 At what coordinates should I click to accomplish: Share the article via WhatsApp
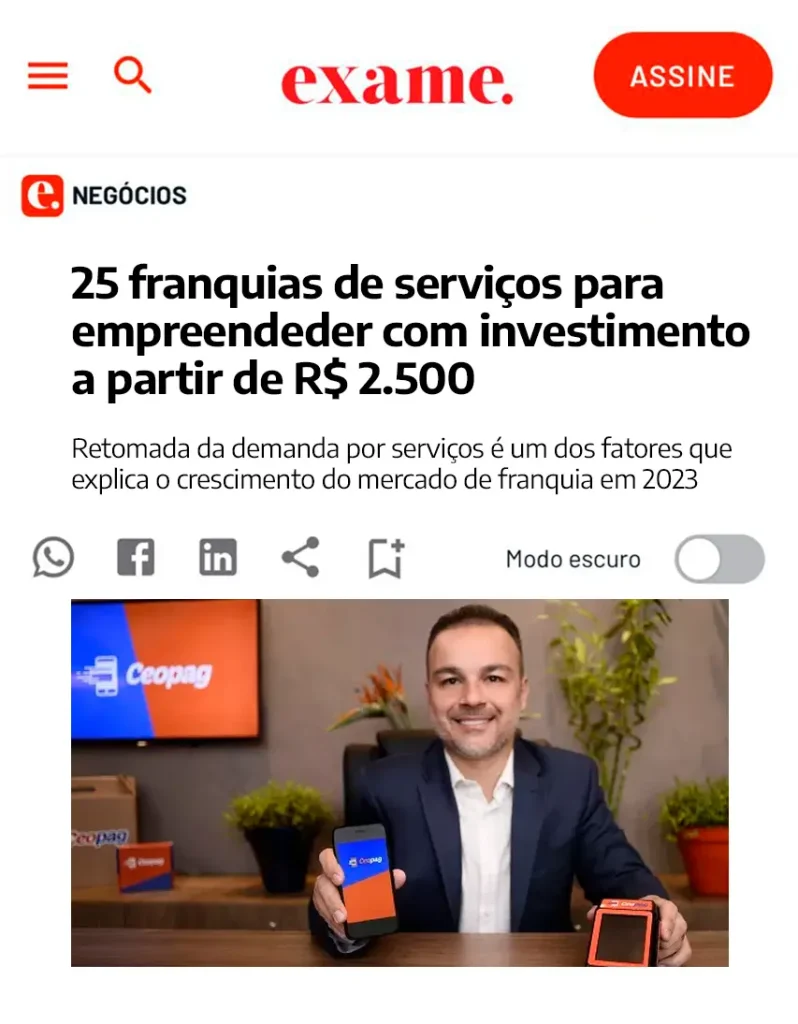(x=53, y=557)
